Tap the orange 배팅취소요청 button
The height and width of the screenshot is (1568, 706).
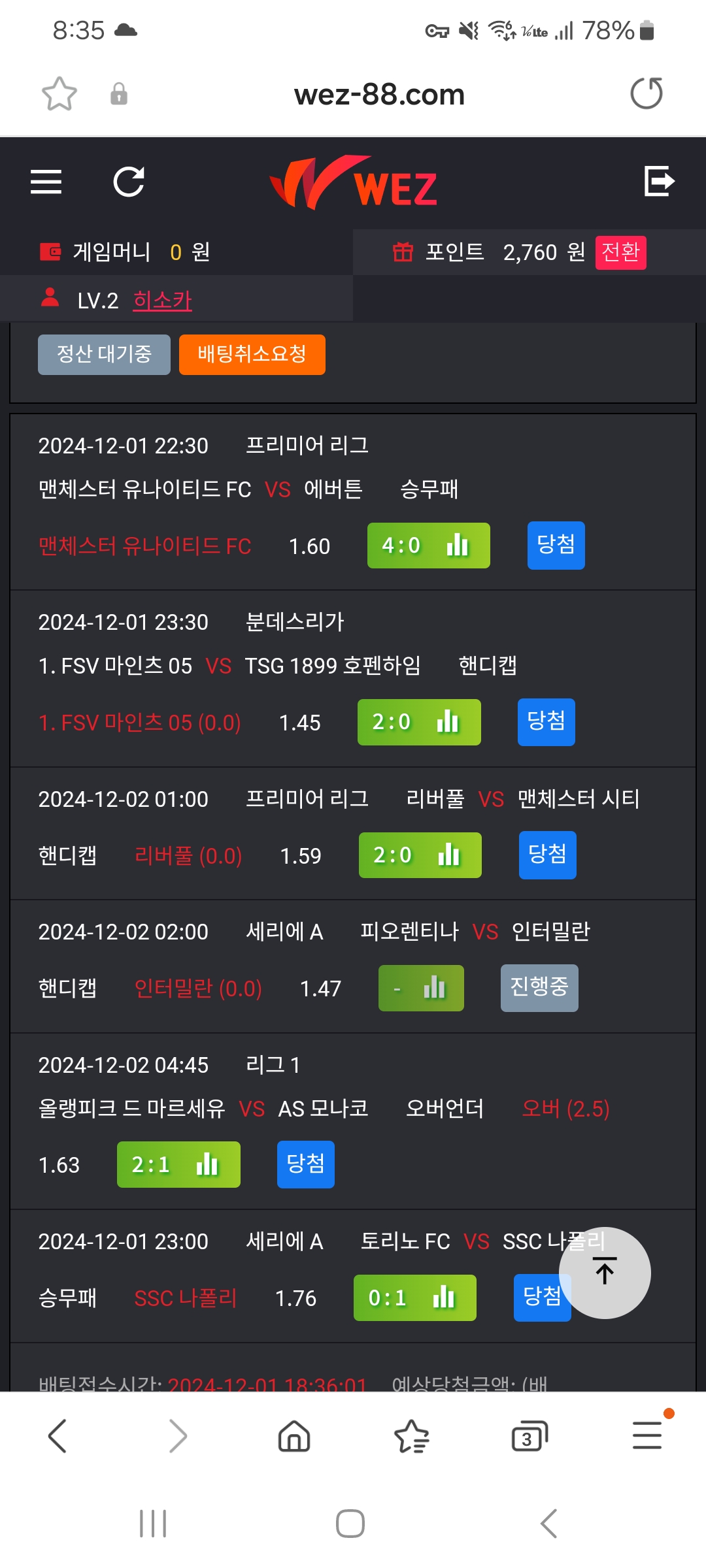click(x=252, y=355)
